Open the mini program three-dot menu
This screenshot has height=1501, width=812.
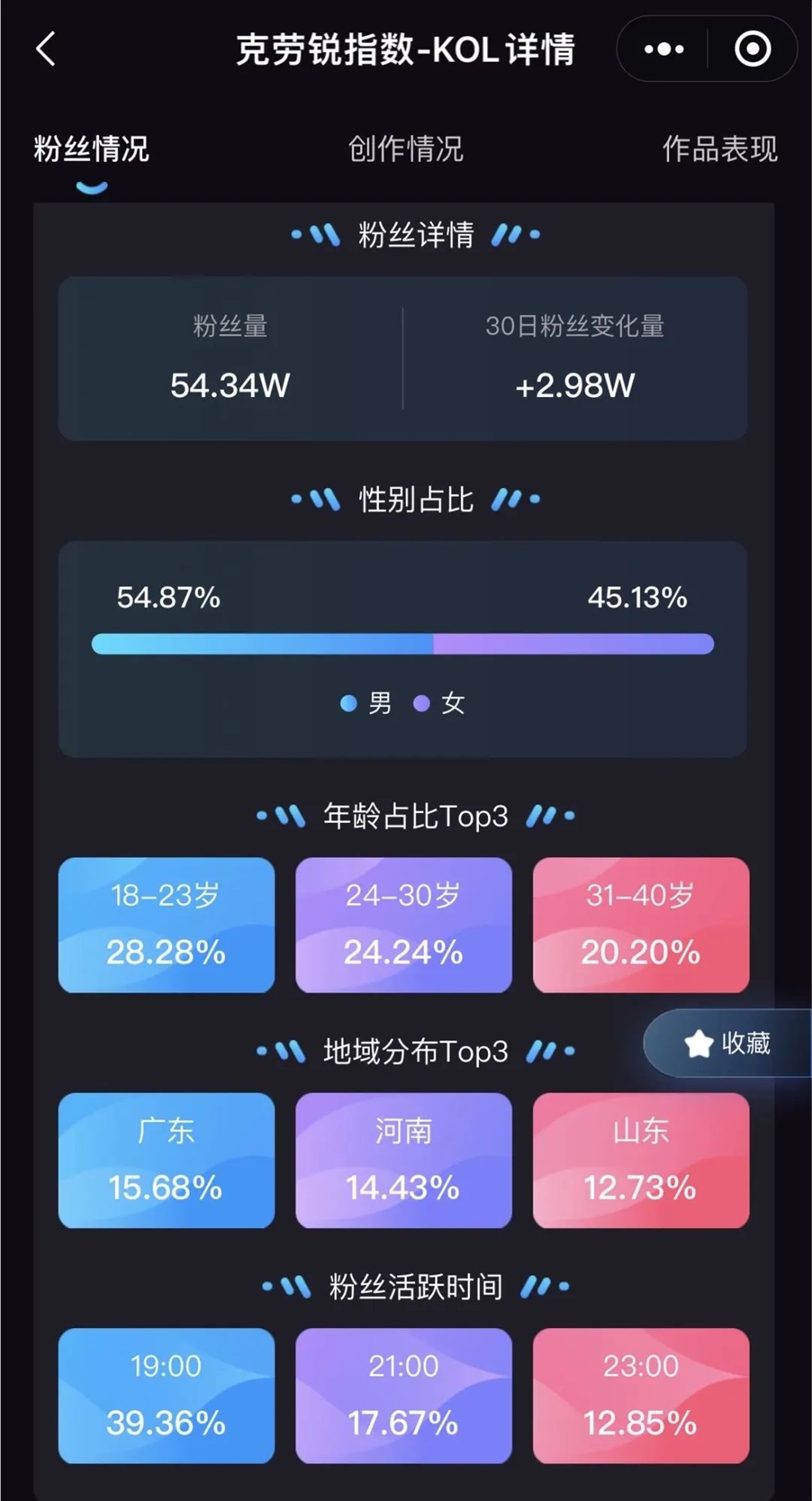[664, 49]
